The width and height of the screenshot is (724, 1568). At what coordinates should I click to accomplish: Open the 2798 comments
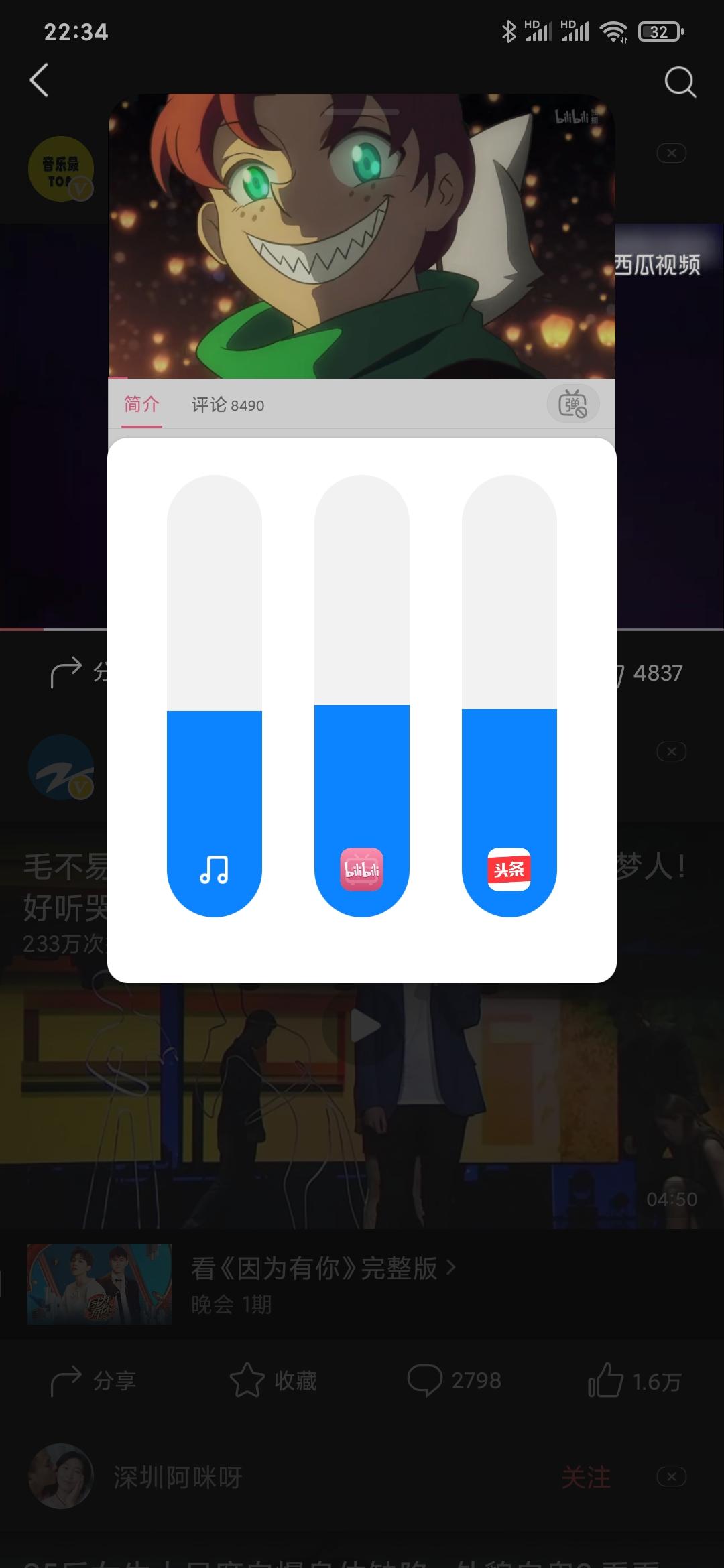[x=454, y=1381]
